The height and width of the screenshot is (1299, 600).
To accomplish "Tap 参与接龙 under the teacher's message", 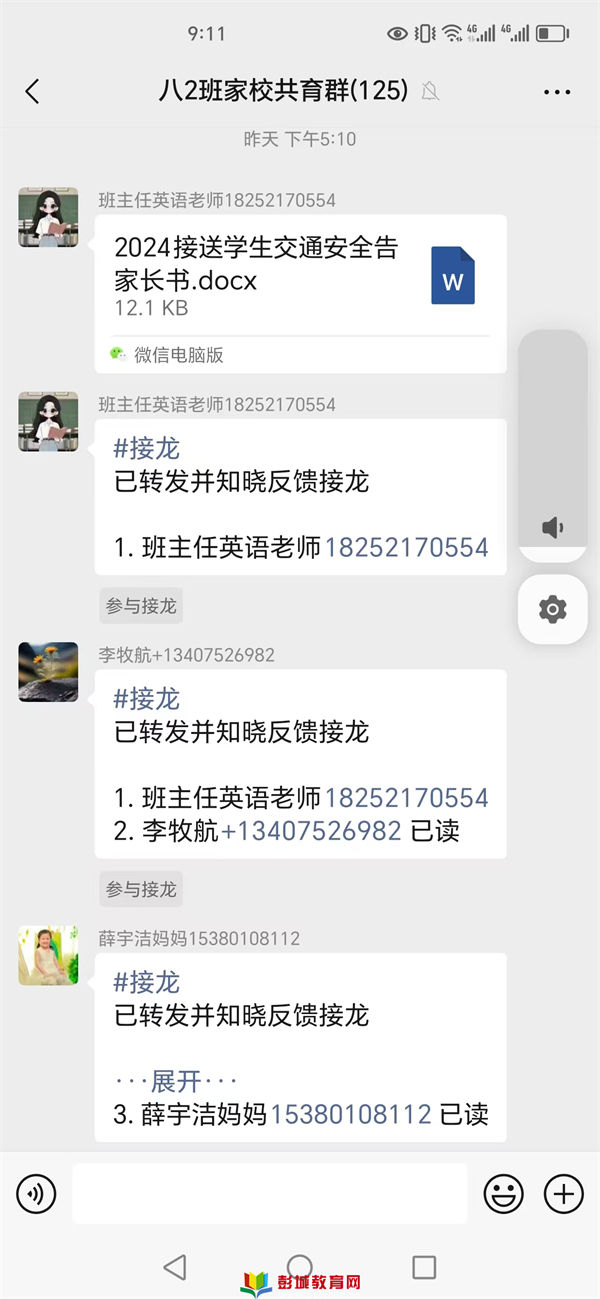I will 141,606.
